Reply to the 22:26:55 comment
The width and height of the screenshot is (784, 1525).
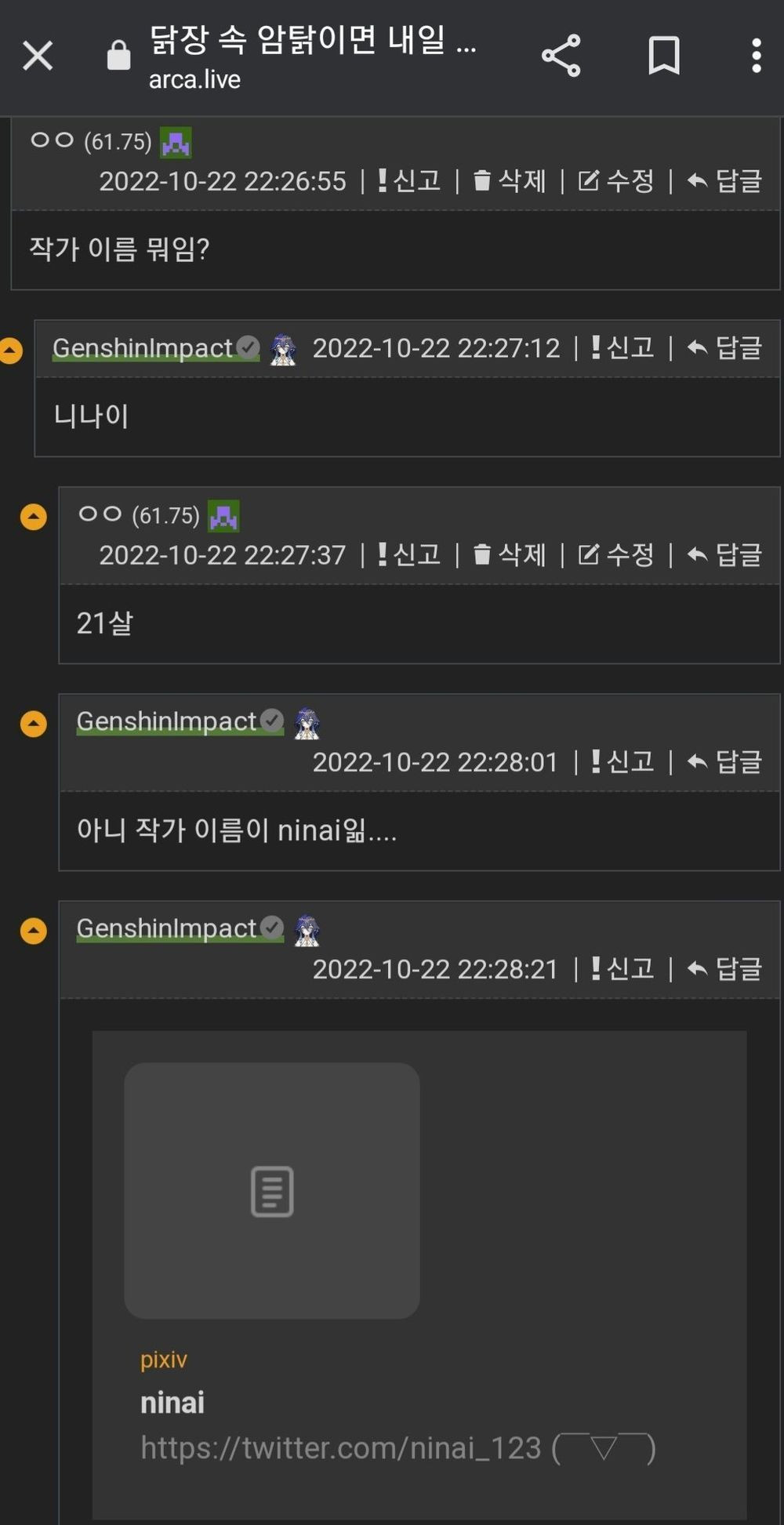pos(724,181)
